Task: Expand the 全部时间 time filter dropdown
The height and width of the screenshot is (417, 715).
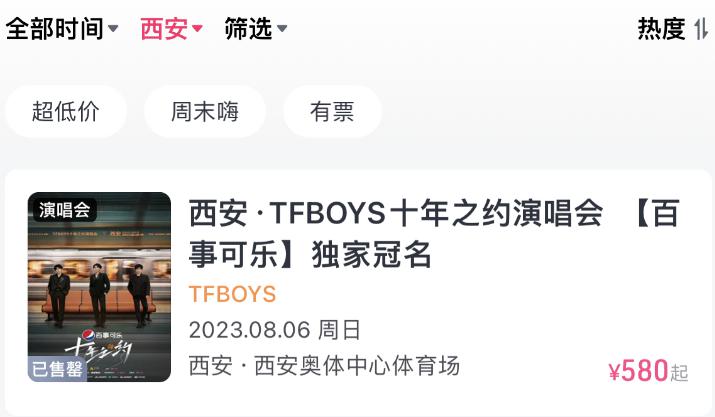Action: pyautogui.click(x=62, y=29)
